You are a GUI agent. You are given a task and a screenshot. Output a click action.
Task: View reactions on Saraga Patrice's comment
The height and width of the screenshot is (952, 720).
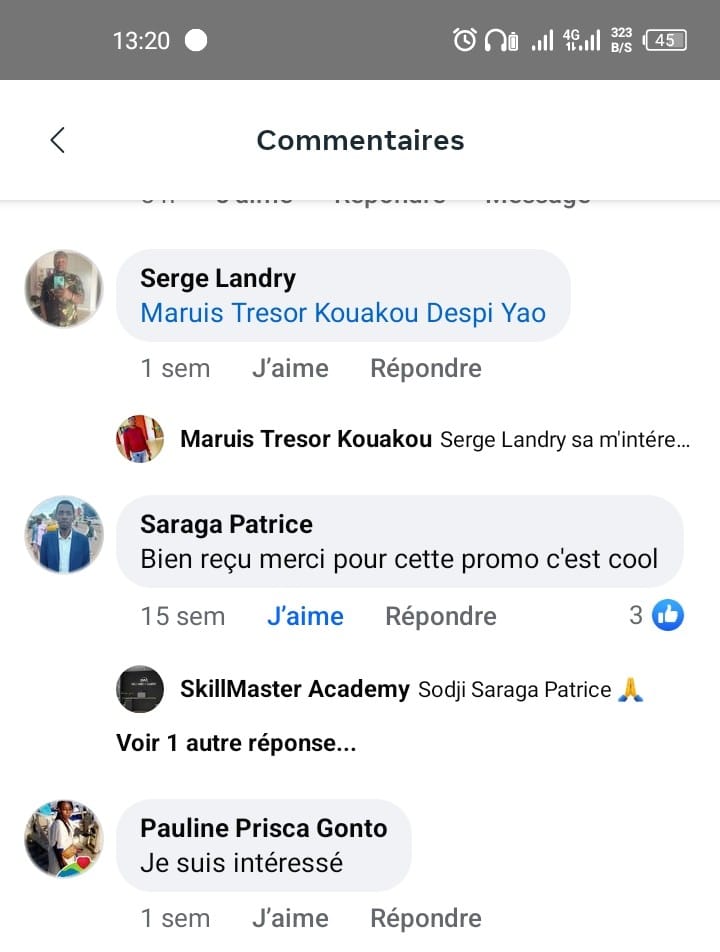pyautogui.click(x=657, y=615)
